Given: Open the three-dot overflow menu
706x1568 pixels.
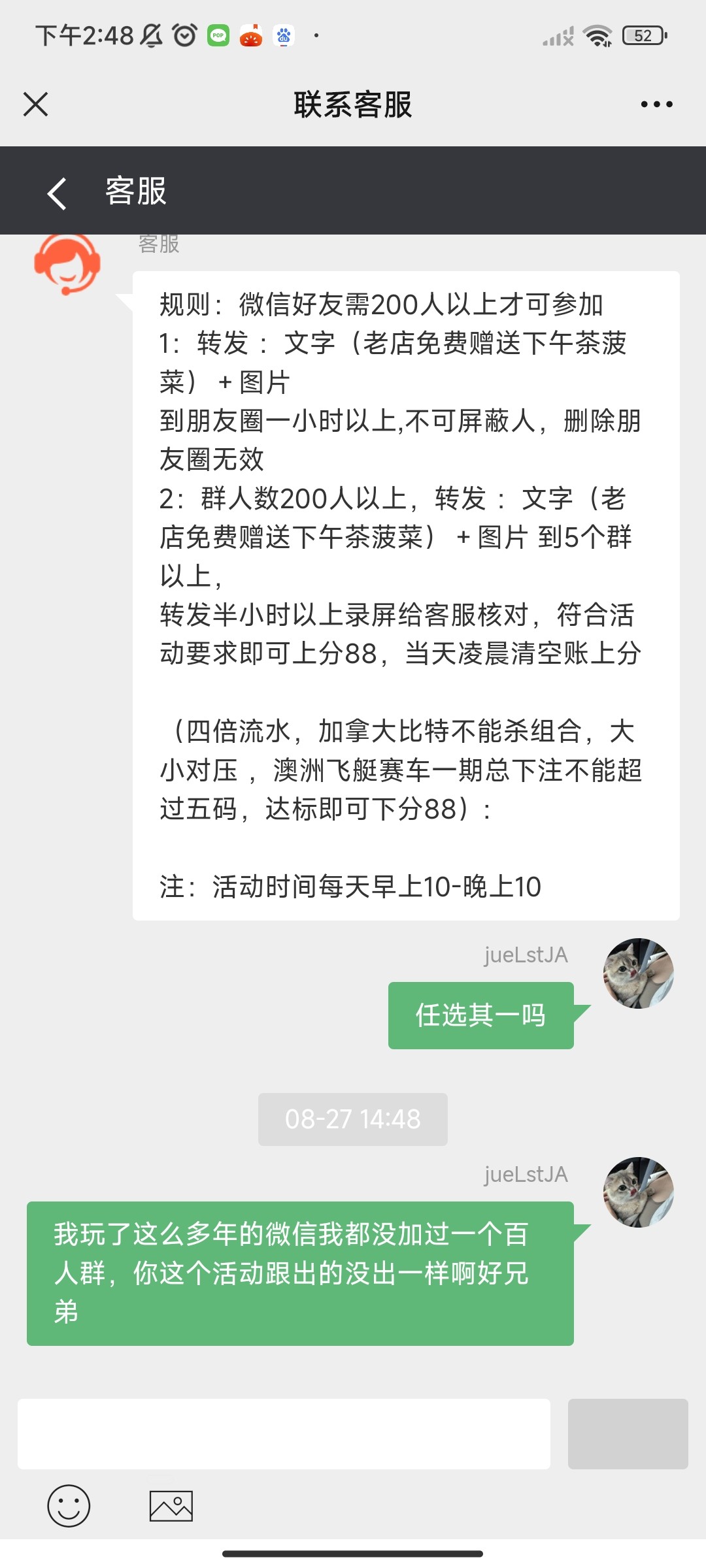Looking at the screenshot, I should pyautogui.click(x=656, y=104).
